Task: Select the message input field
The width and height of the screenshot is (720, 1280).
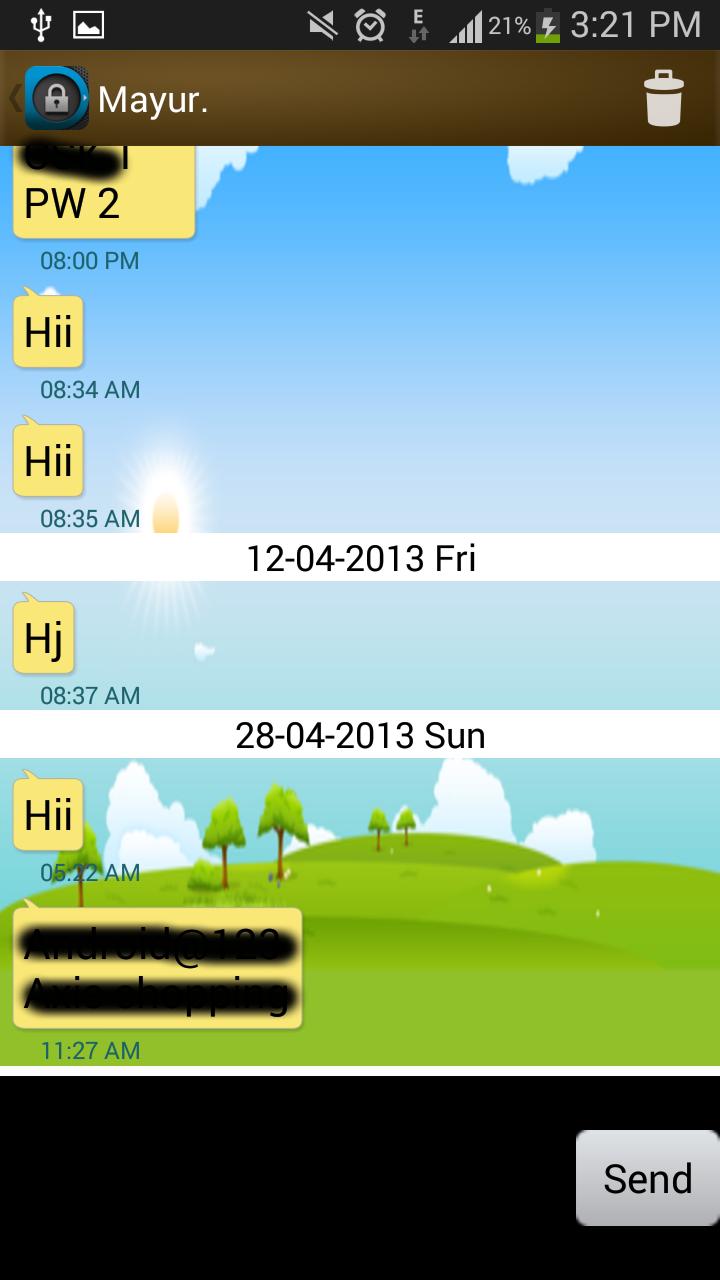Action: click(x=280, y=1177)
